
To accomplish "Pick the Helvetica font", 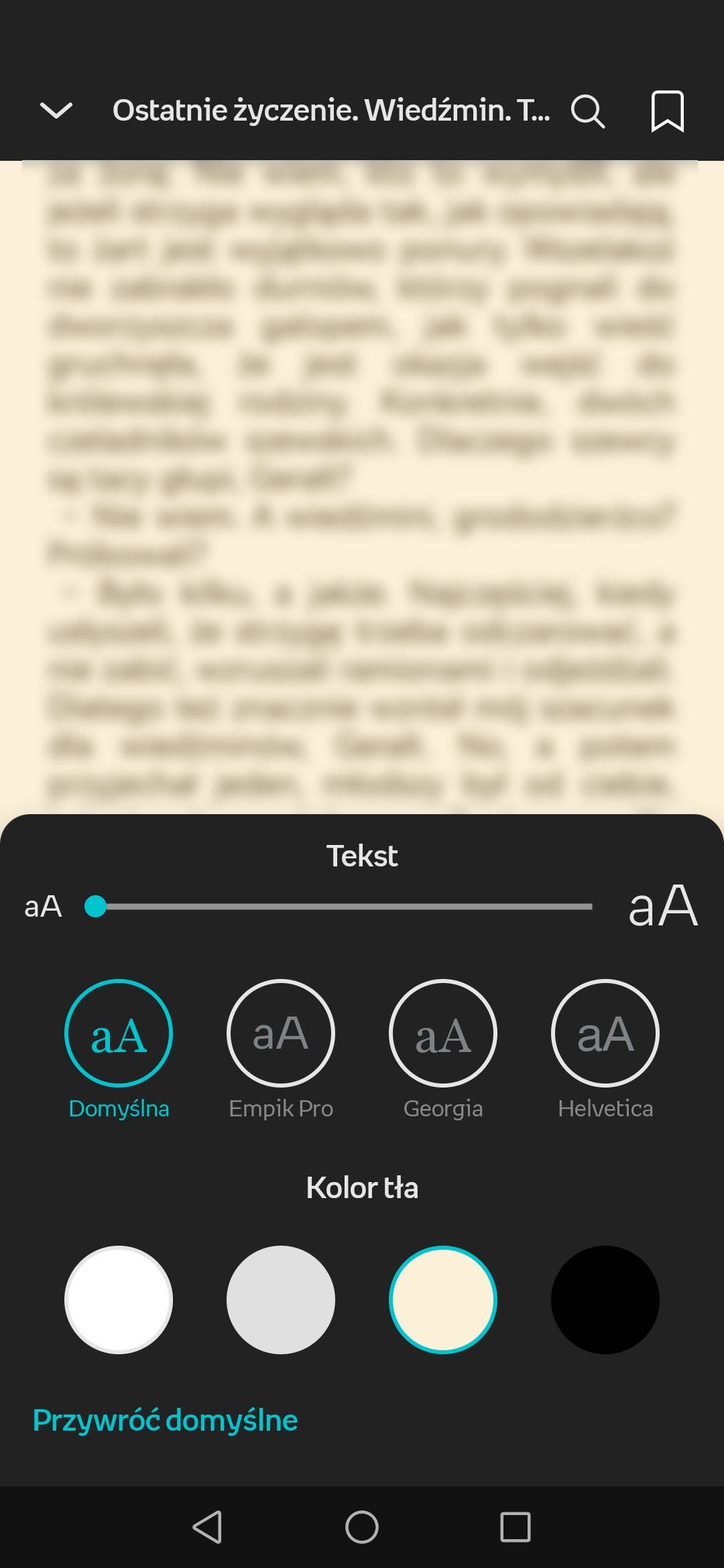I will coord(605,1033).
